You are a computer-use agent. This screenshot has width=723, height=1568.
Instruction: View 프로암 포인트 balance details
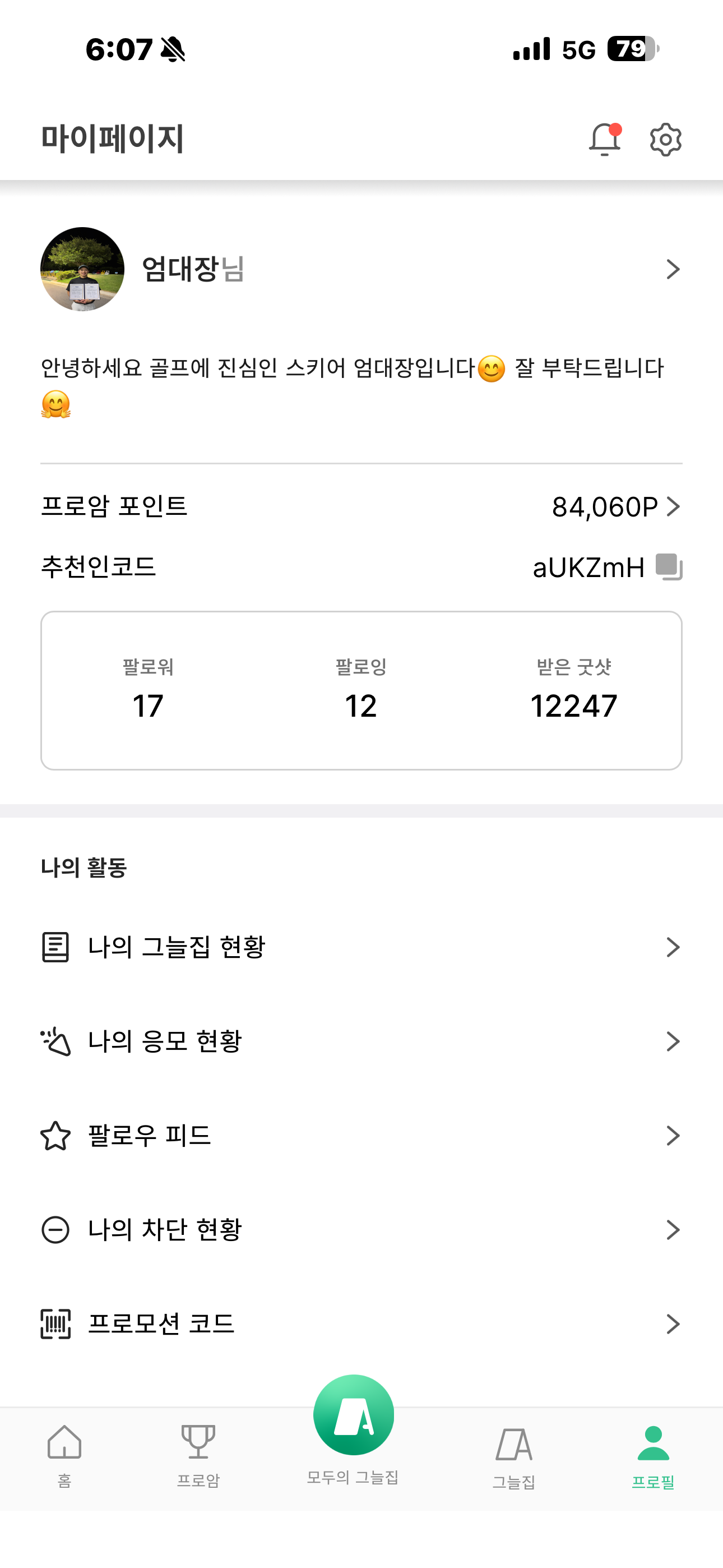pos(361,506)
